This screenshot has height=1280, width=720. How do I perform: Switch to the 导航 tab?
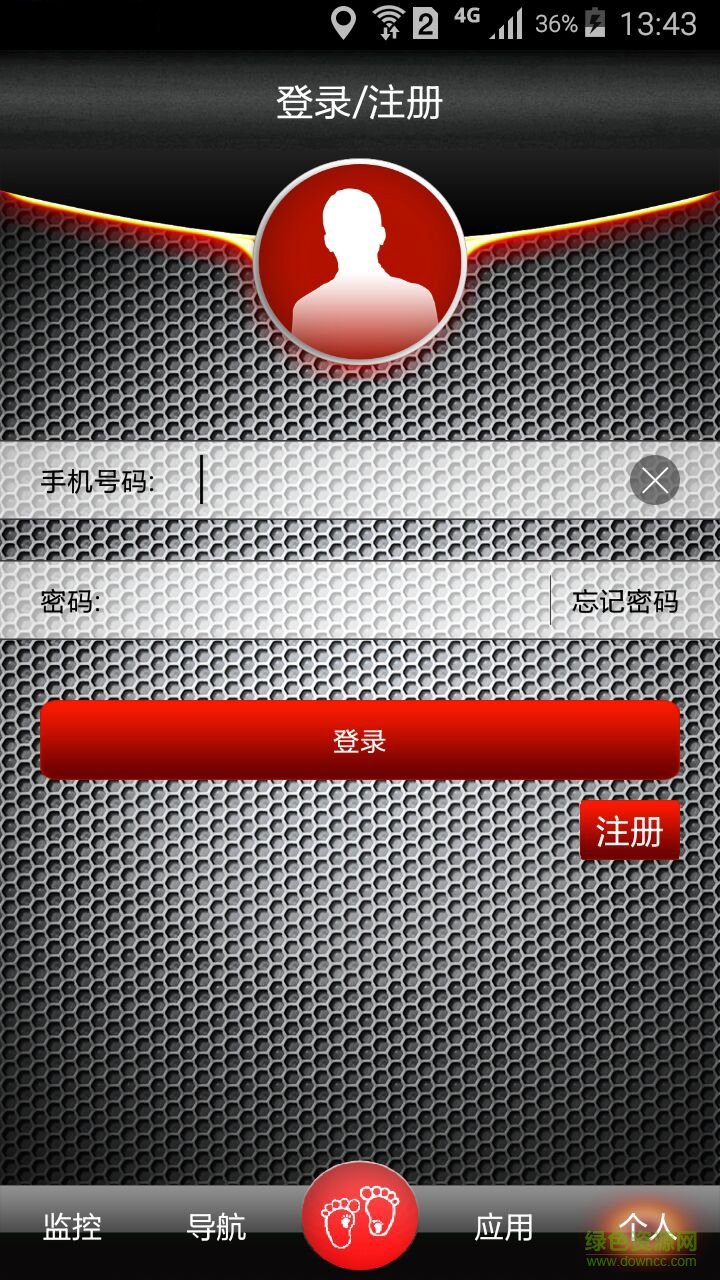click(216, 1227)
